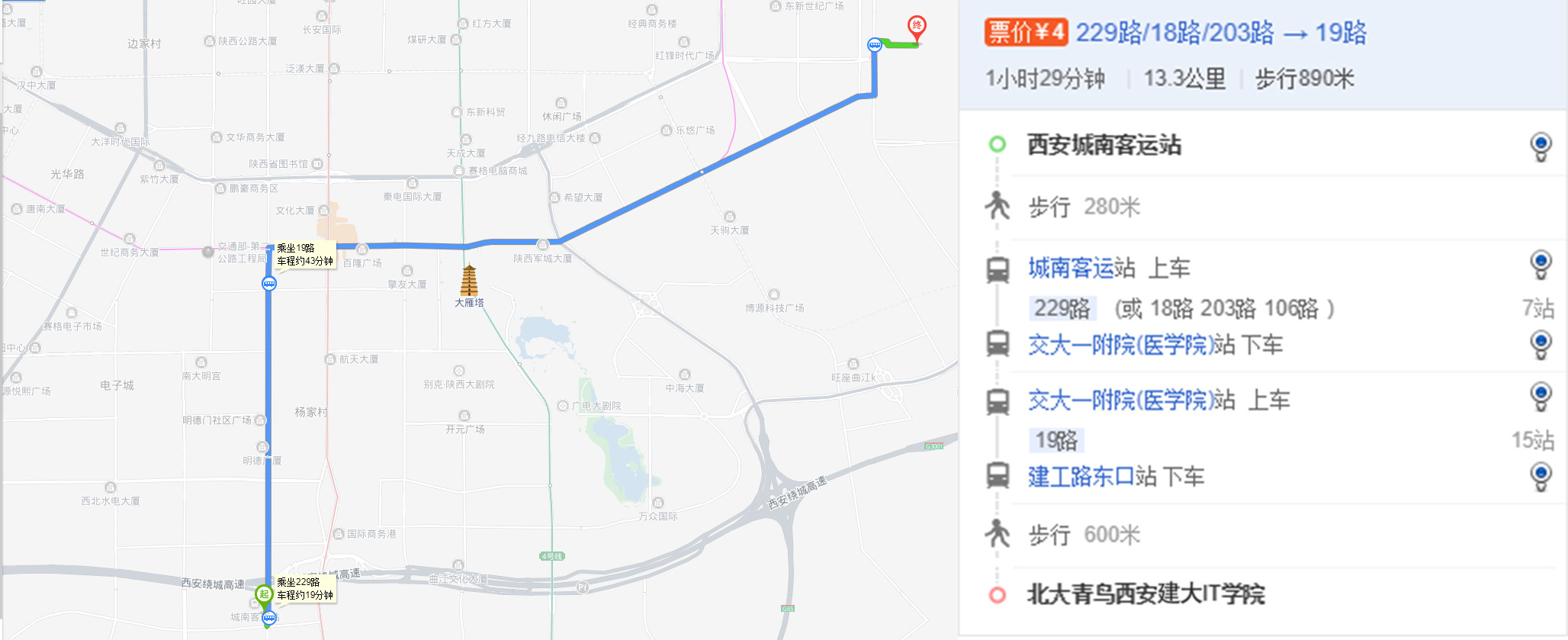Select the 229路 bus line chip
The height and width of the screenshot is (640, 1568).
(x=1062, y=309)
